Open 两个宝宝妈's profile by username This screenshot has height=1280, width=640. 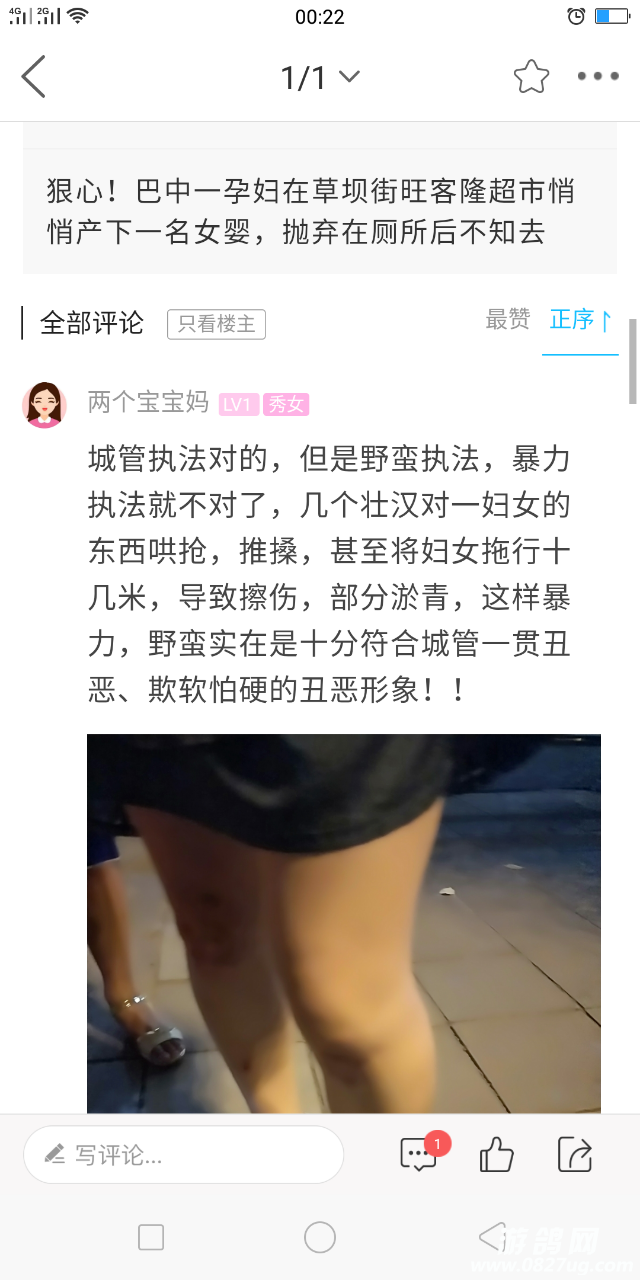pos(148,403)
